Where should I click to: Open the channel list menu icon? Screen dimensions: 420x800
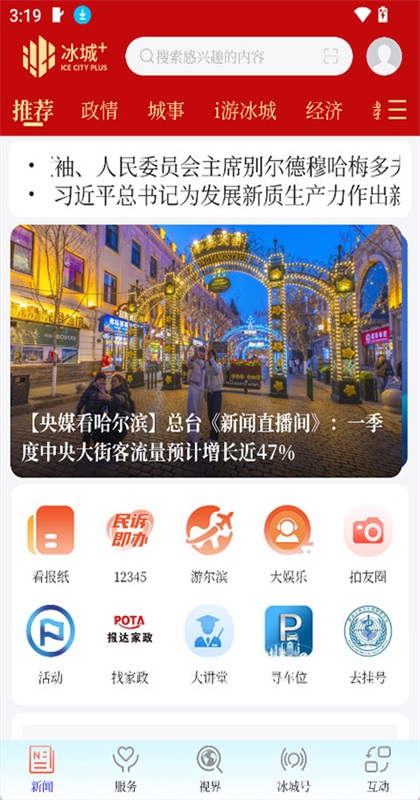tap(397, 110)
